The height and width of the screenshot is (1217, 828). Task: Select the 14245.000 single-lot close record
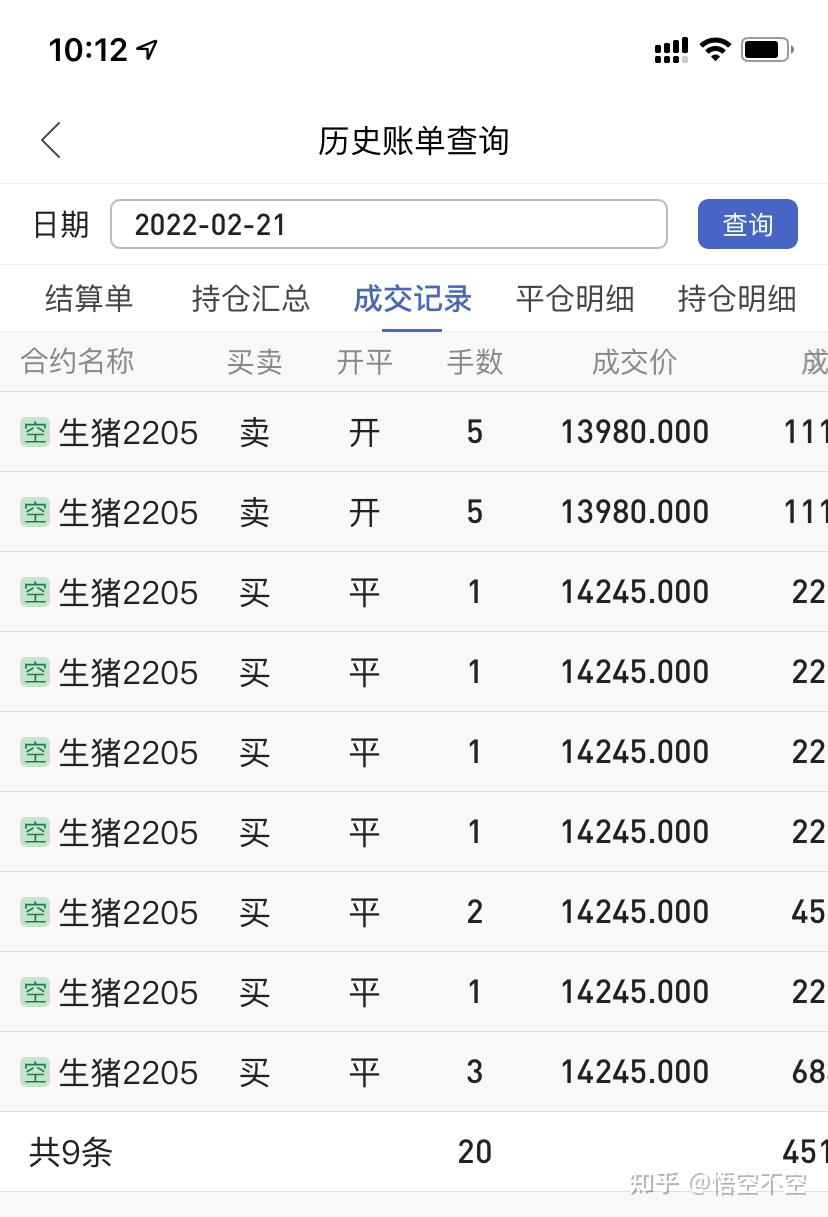click(400, 591)
